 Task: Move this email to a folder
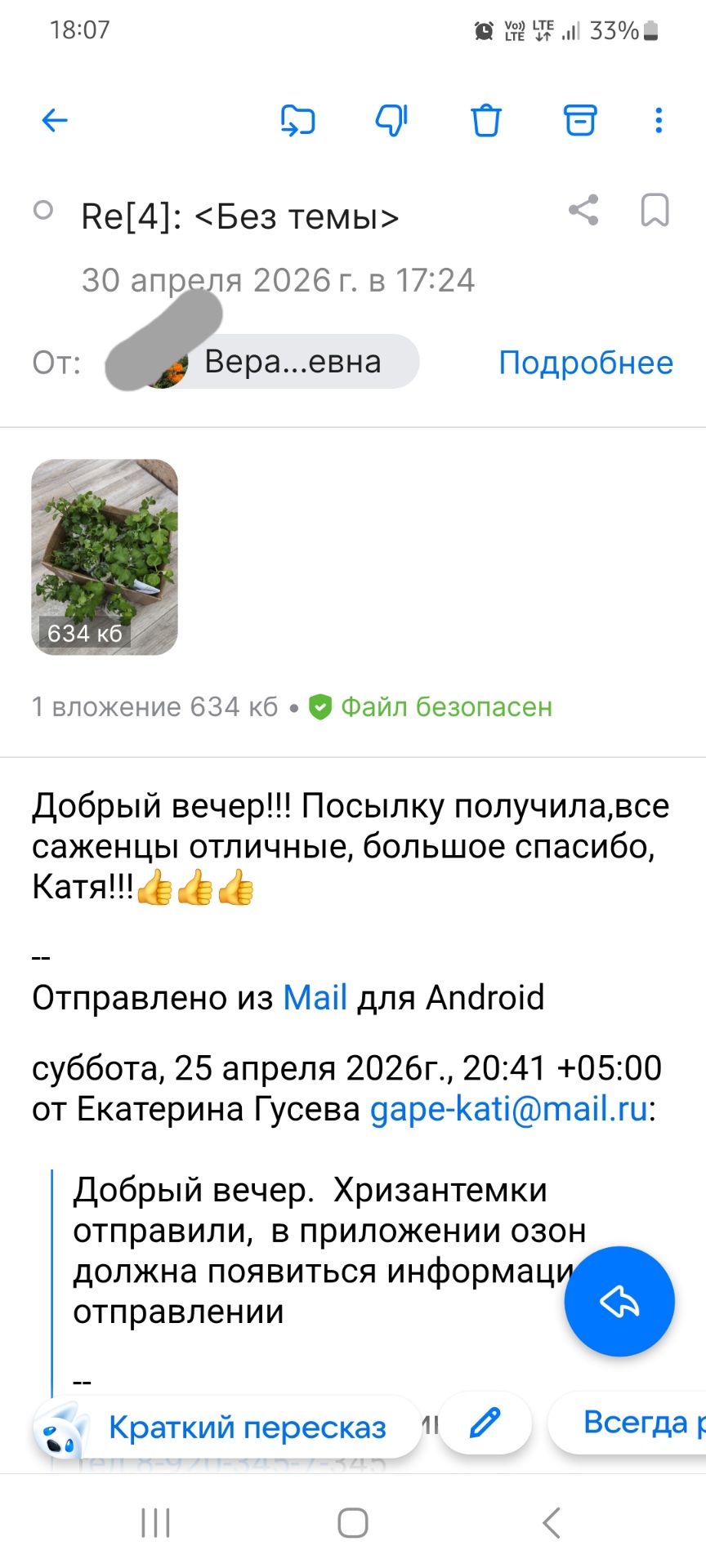click(x=297, y=121)
